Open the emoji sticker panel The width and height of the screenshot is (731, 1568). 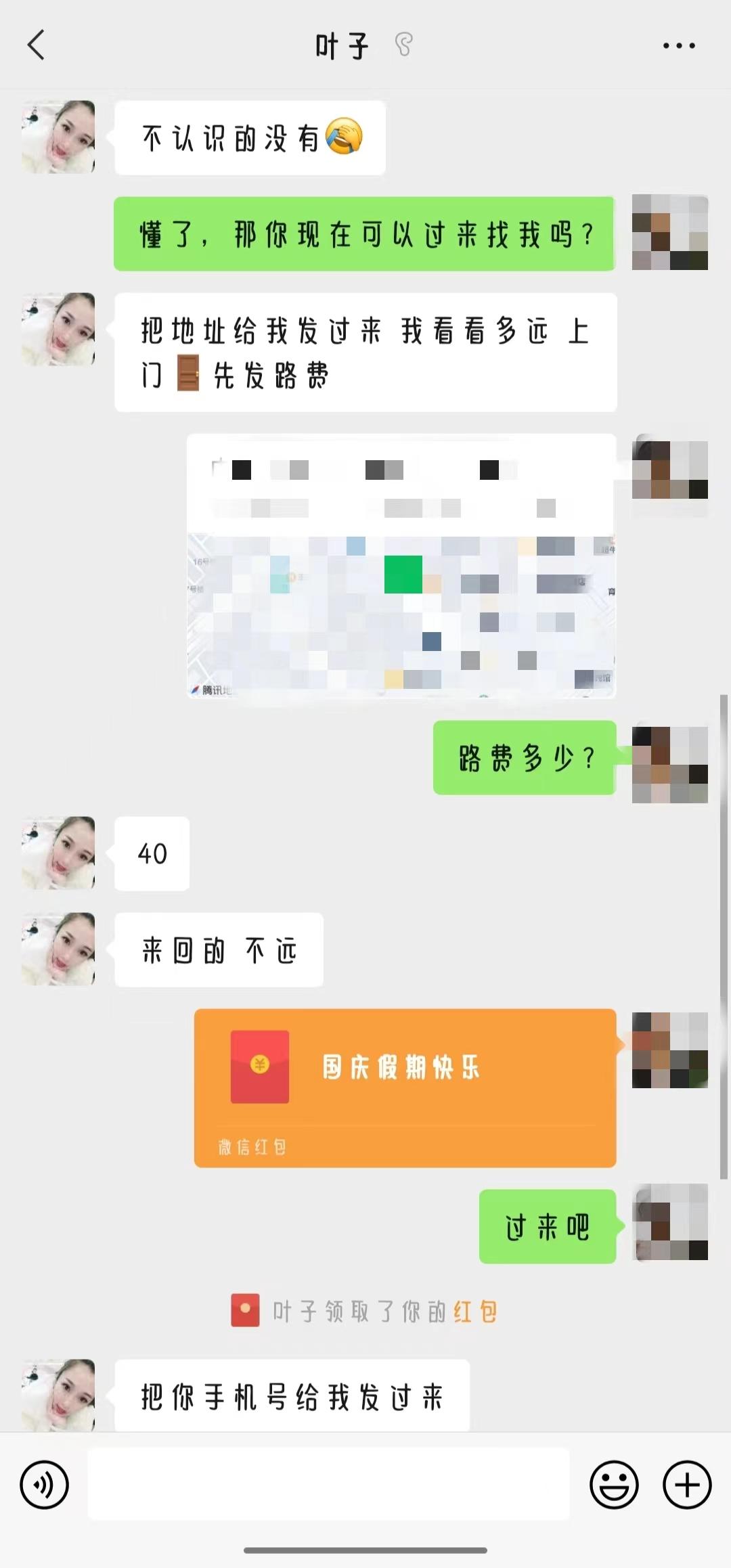(x=614, y=1485)
